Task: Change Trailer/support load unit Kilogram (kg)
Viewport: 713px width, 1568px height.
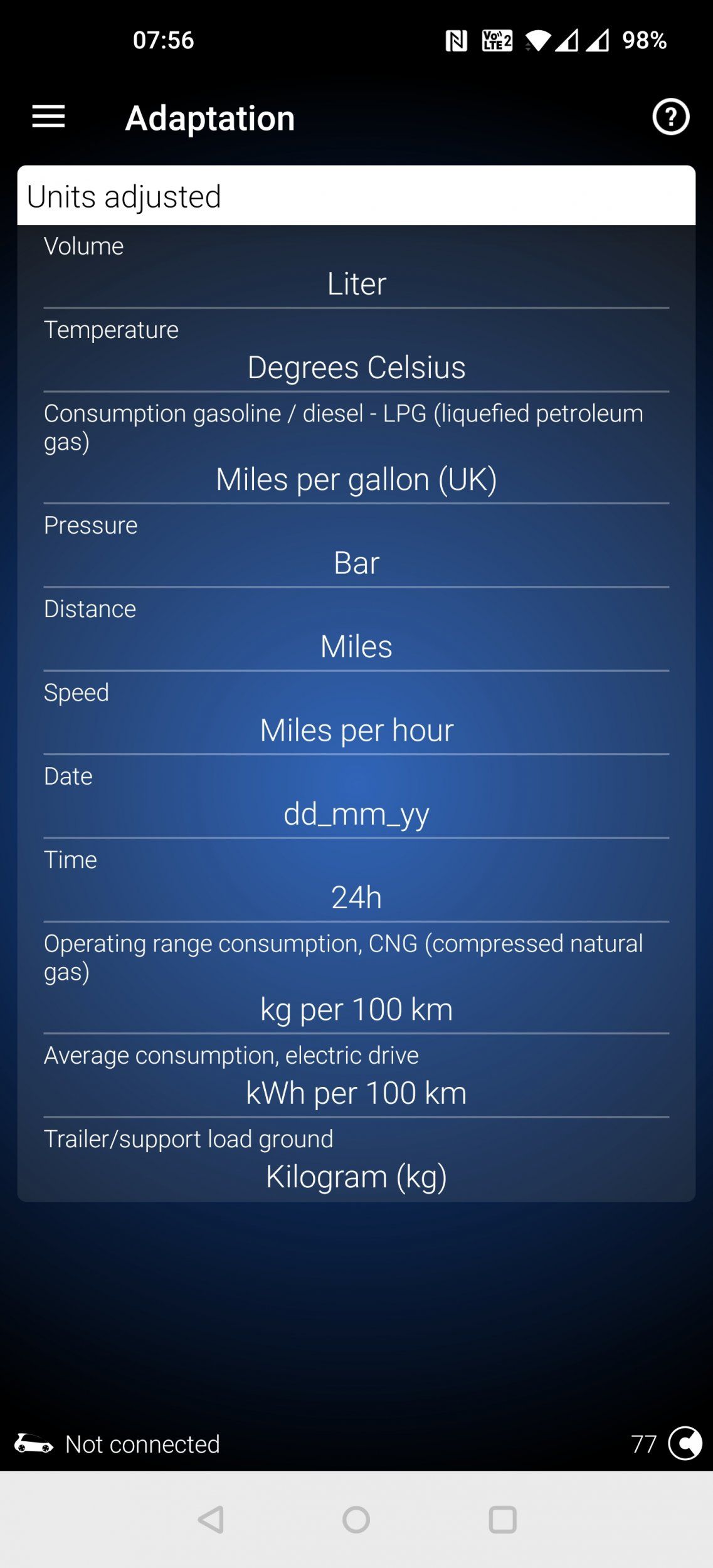Action: point(356,1177)
